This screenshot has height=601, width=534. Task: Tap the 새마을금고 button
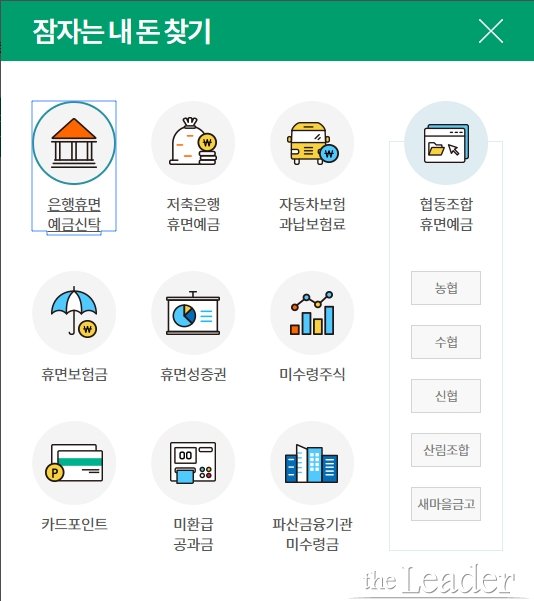coord(446,504)
